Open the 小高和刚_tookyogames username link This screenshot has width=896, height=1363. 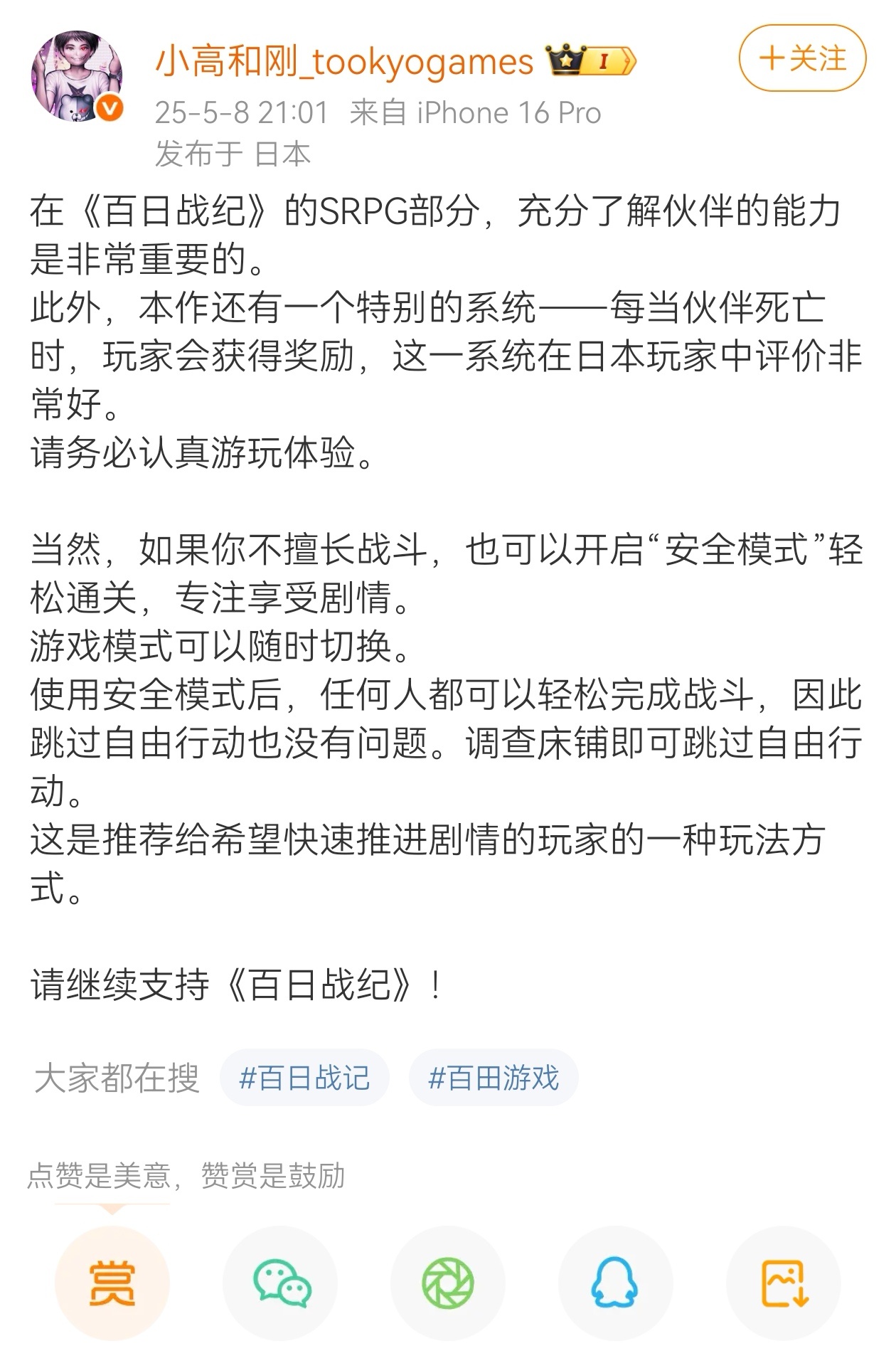point(344,61)
